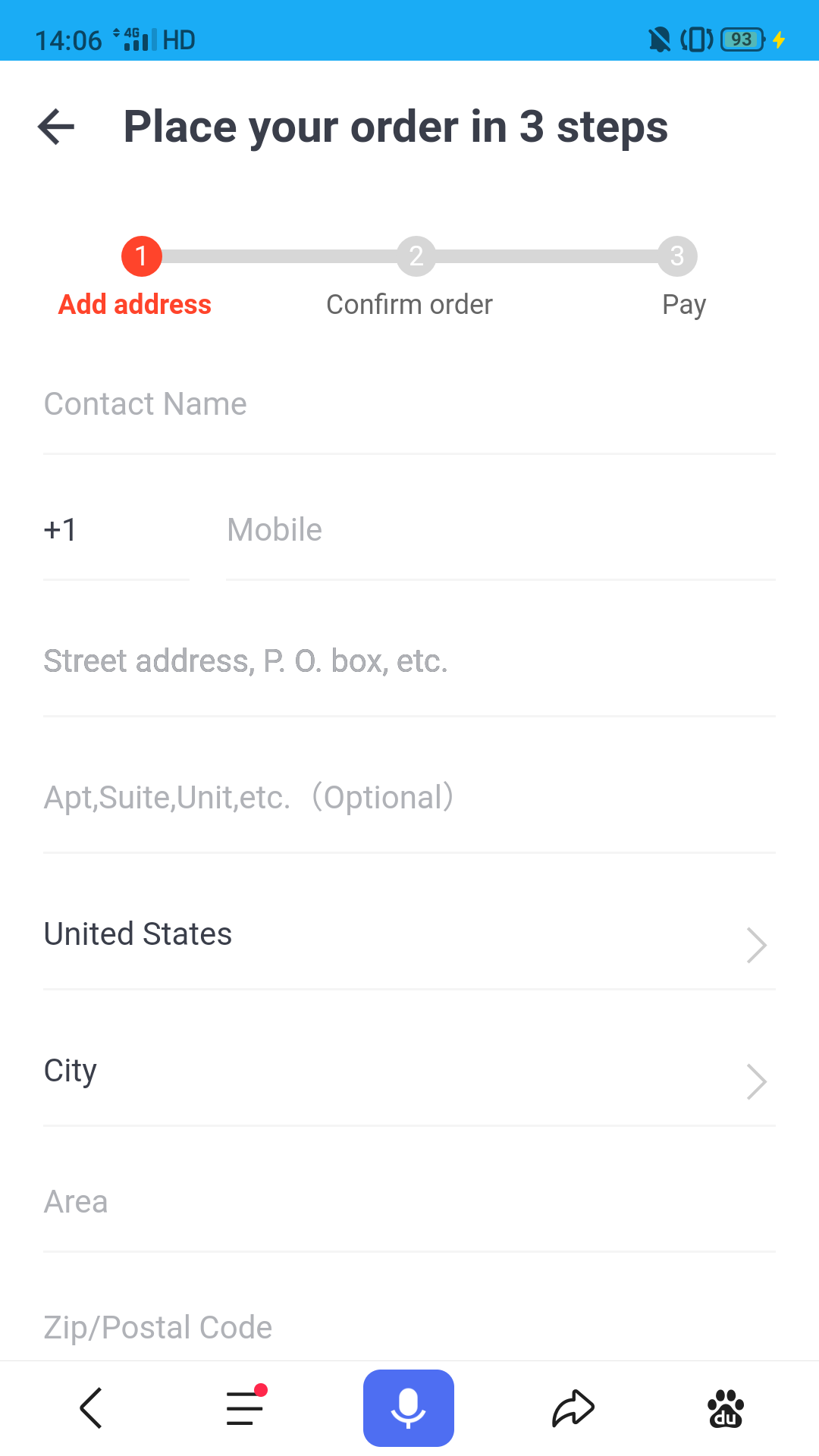Image resolution: width=819 pixels, height=1456 pixels.
Task: Select the Zip/Postal Code field
Action: pos(409,1327)
